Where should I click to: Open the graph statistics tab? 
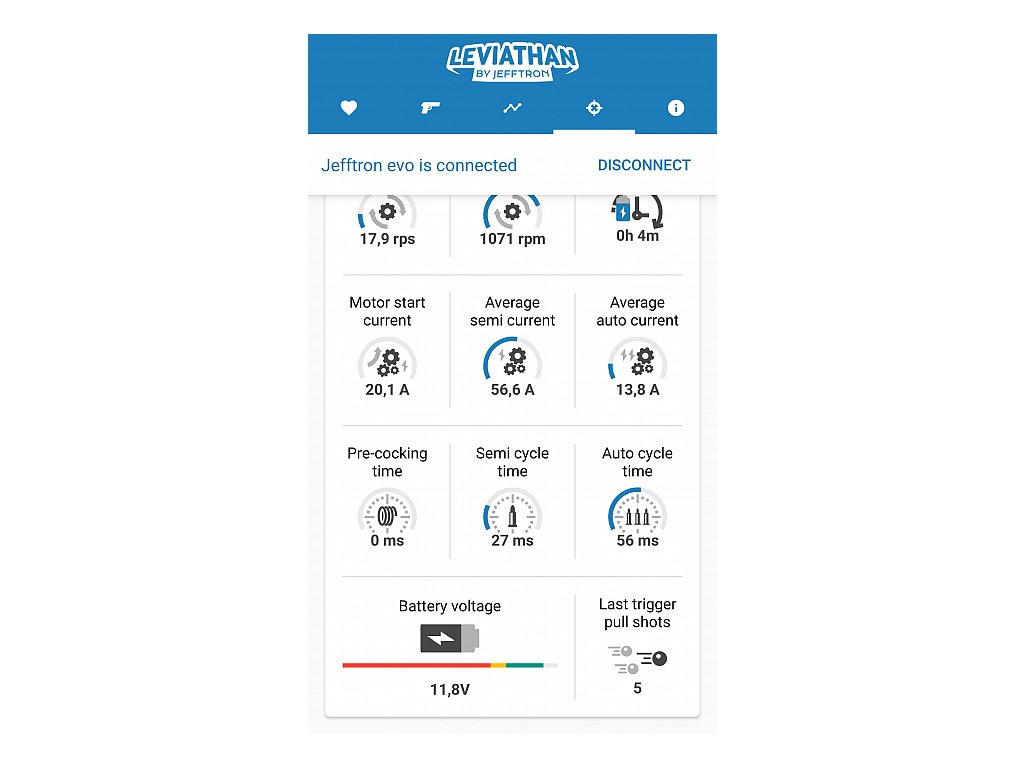[512, 108]
